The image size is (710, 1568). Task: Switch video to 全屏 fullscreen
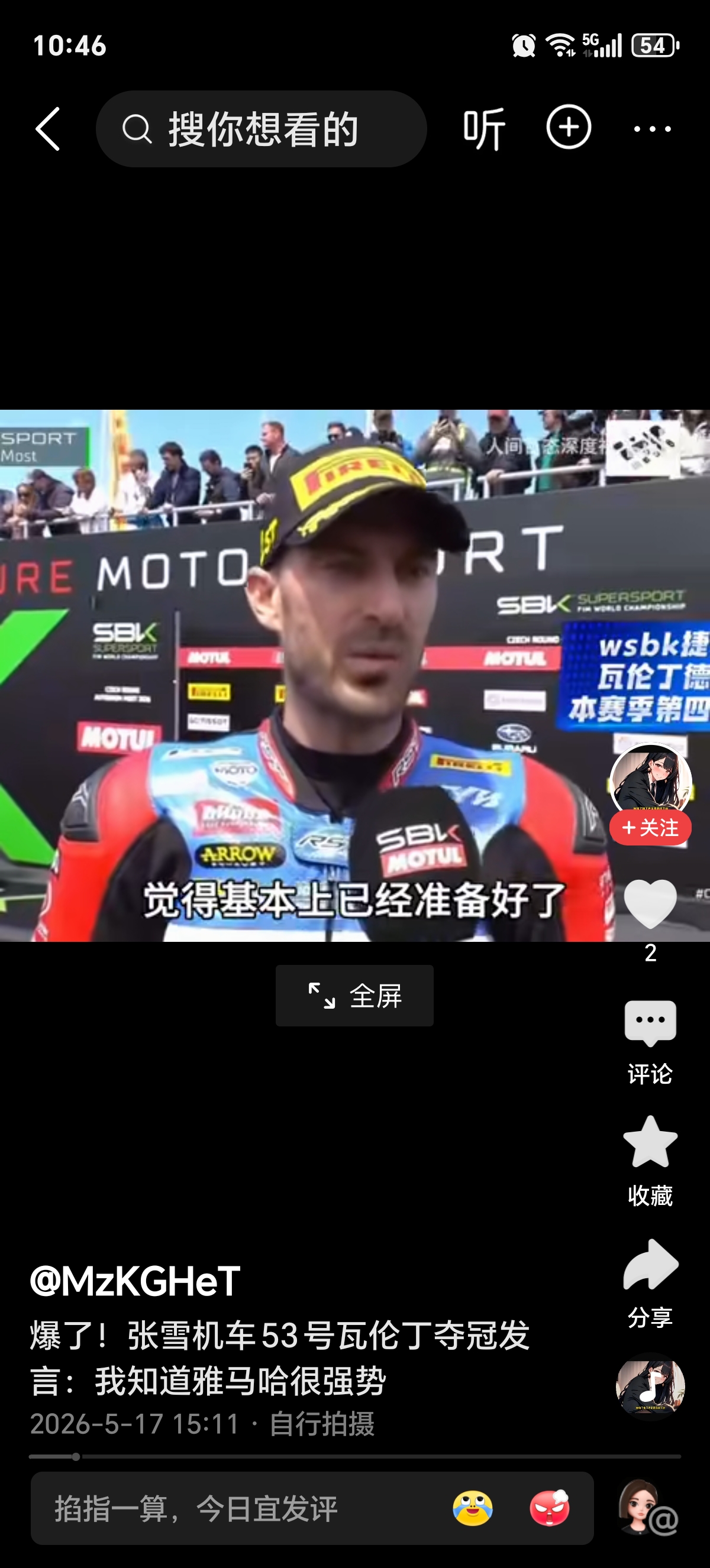click(354, 996)
